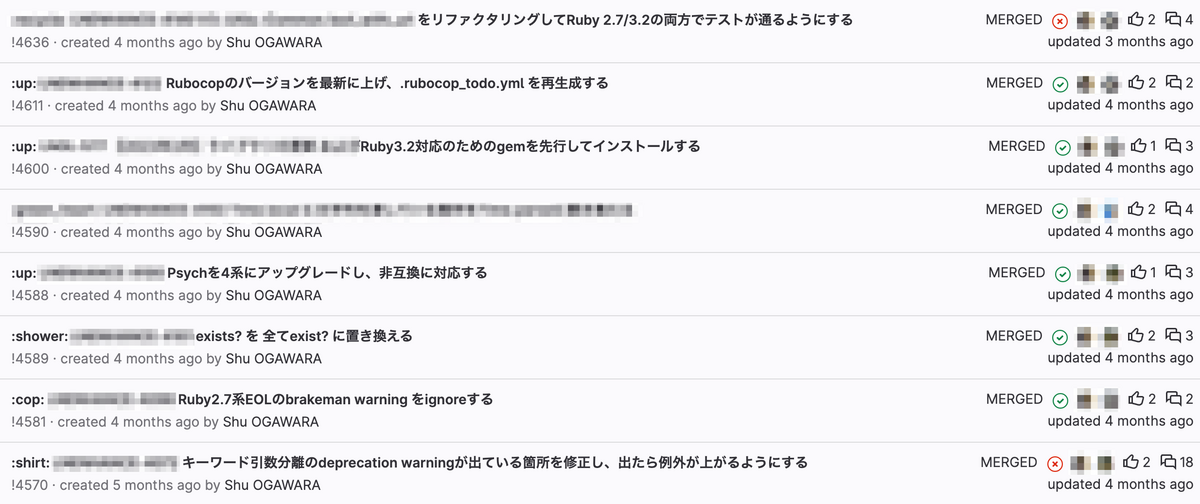Open the 3 comments on merge request !4589

1180,335
